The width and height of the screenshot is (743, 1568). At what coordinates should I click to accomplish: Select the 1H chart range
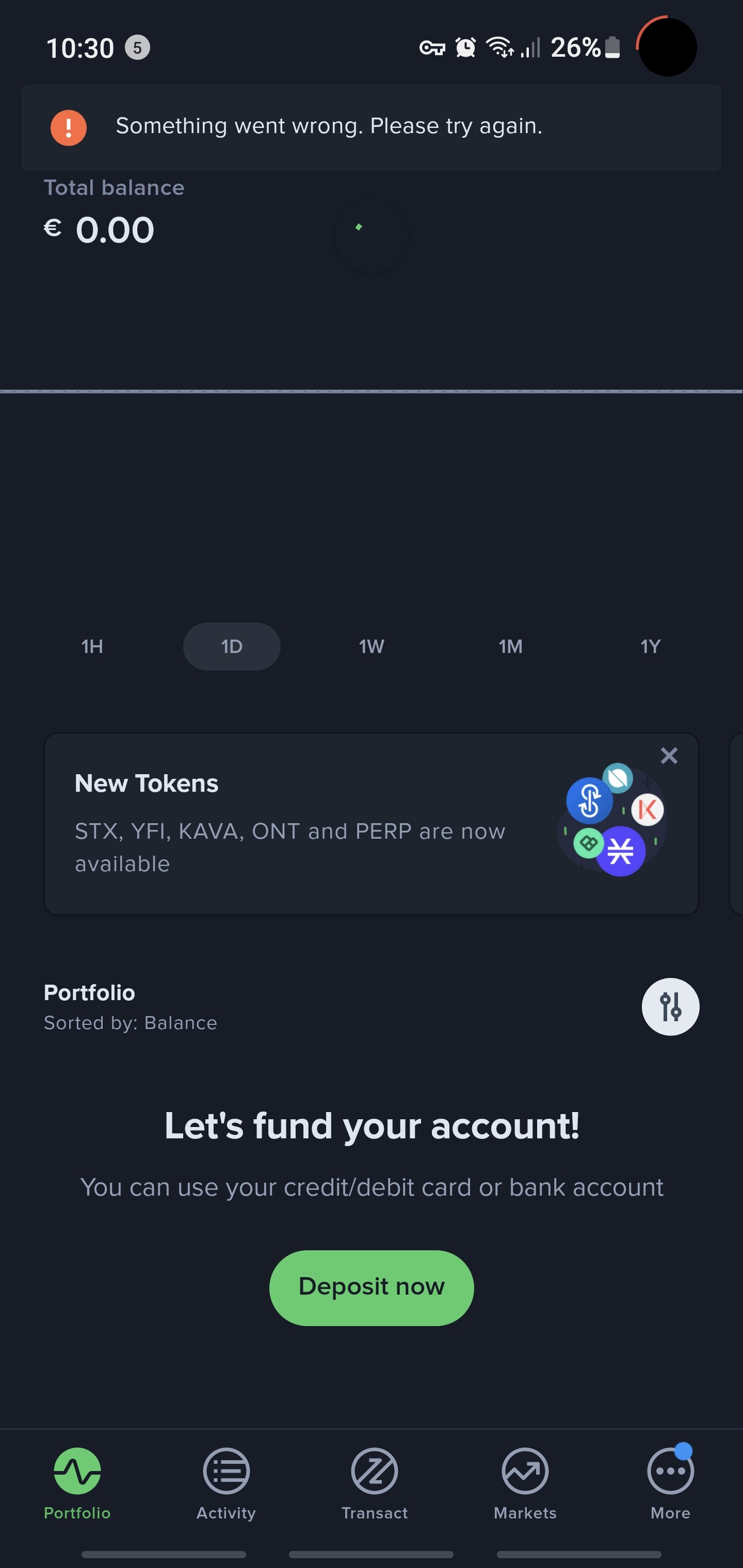(92, 646)
